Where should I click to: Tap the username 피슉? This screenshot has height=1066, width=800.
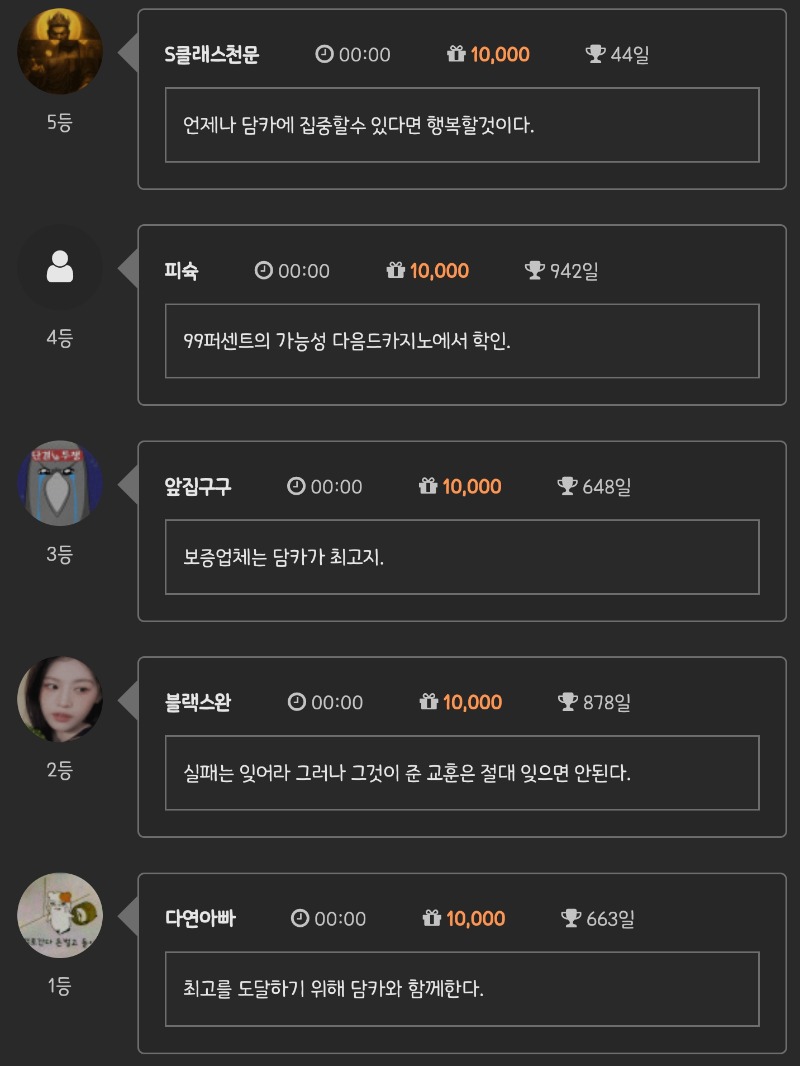click(181, 271)
